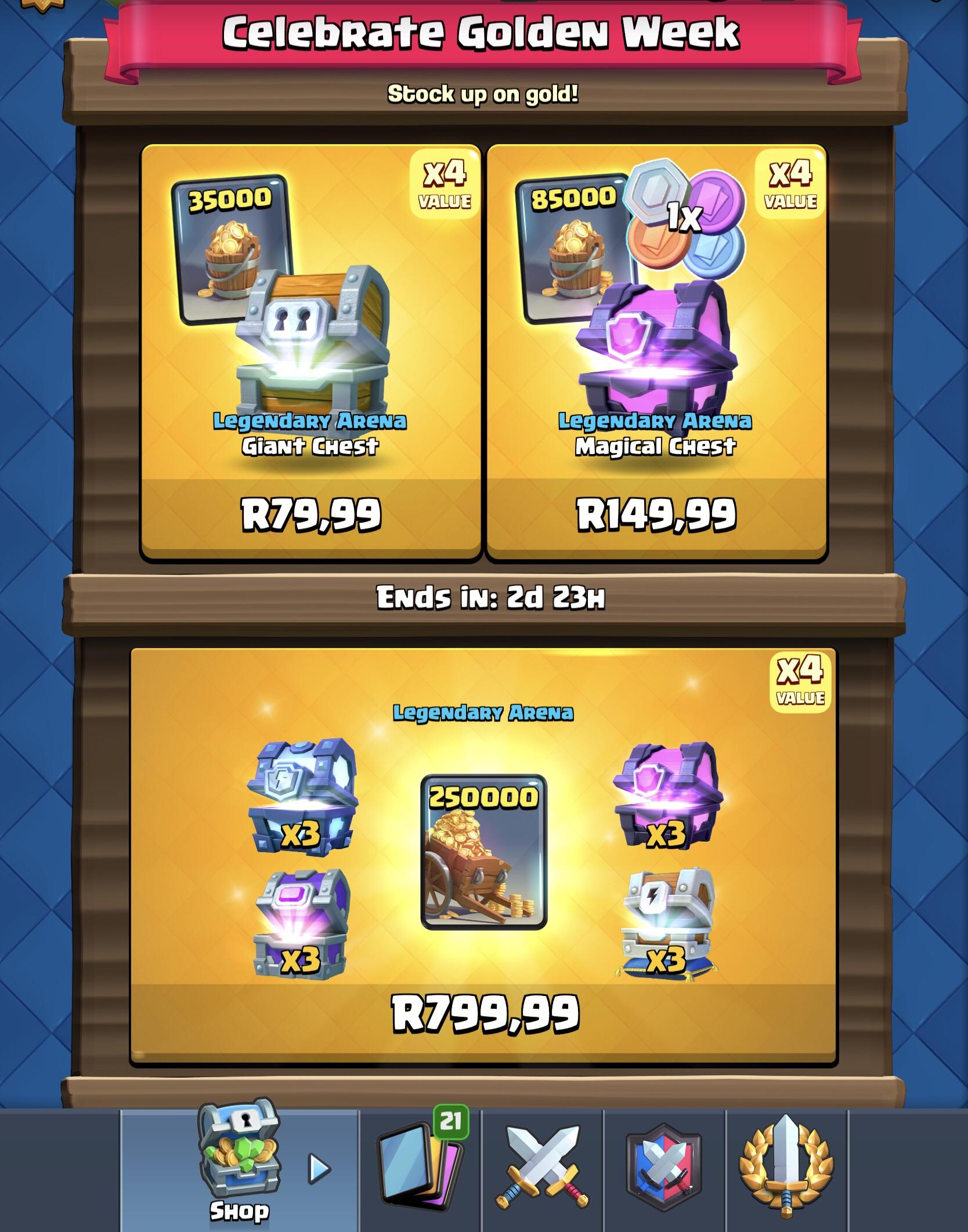Select the x3 Magical Chest in the bundle
This screenshot has width=968, height=1232.
(673, 793)
